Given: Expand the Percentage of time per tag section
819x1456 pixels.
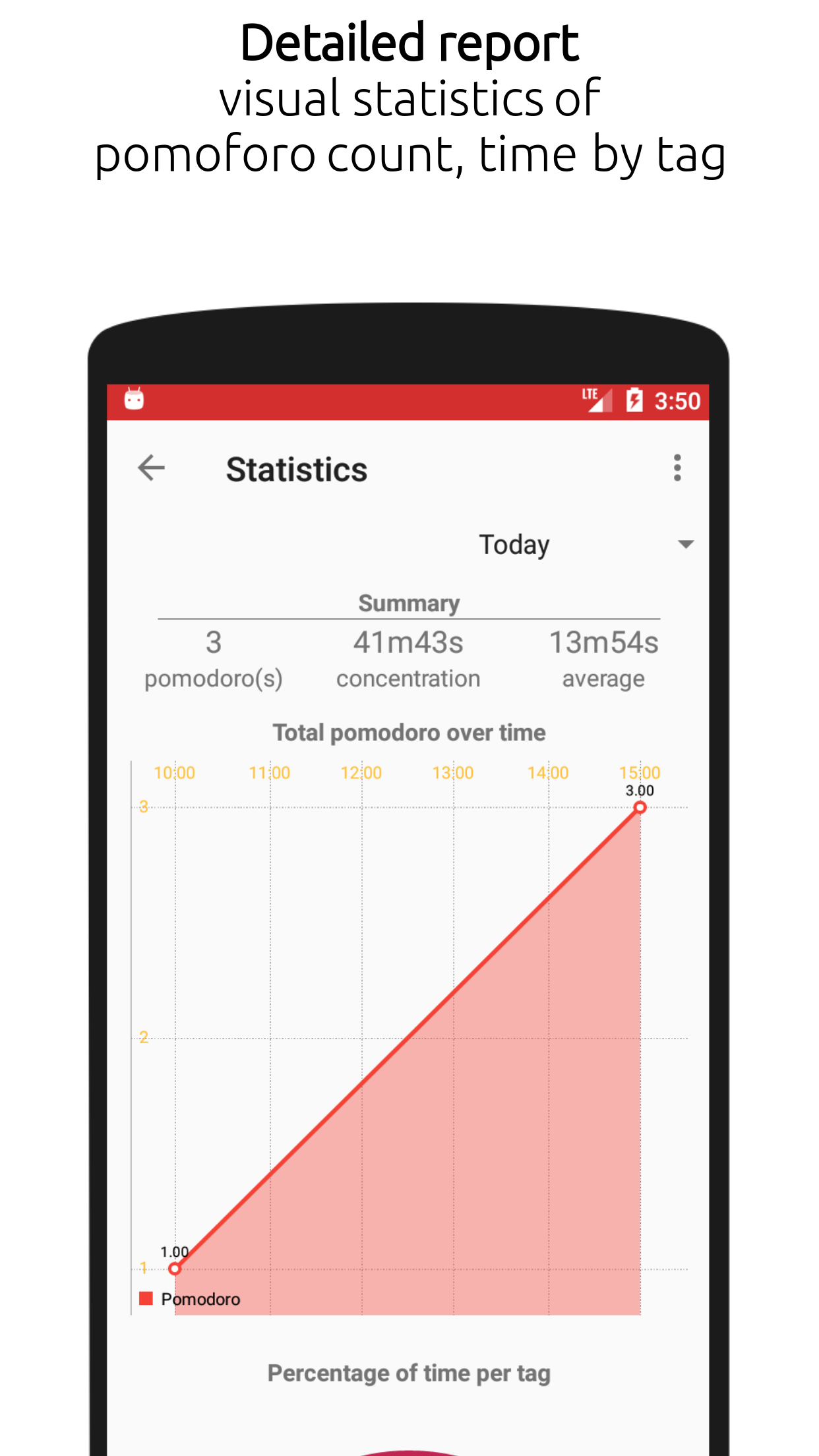Looking at the screenshot, I should (409, 1373).
